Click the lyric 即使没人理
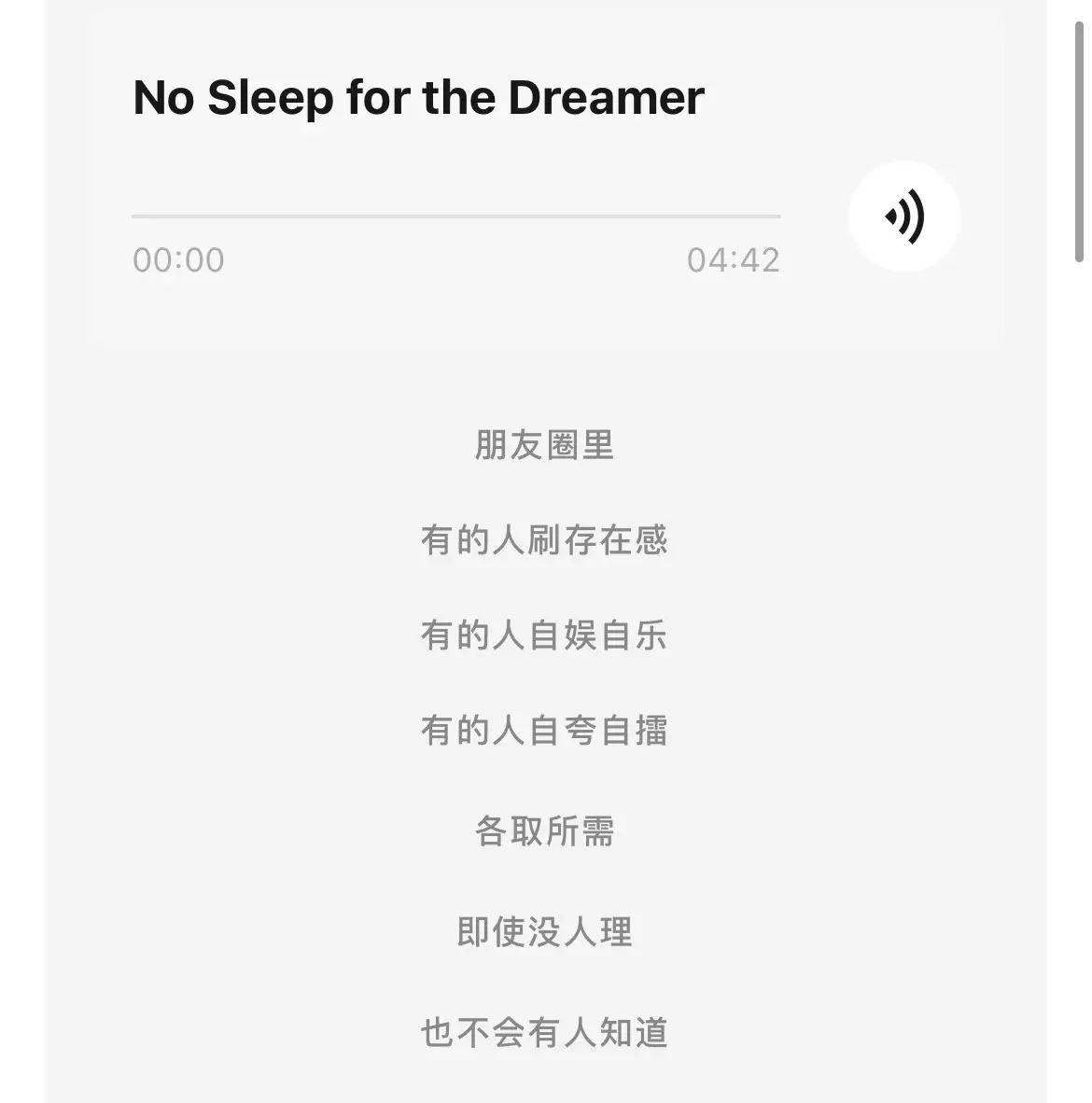1092x1103 pixels. click(543, 931)
